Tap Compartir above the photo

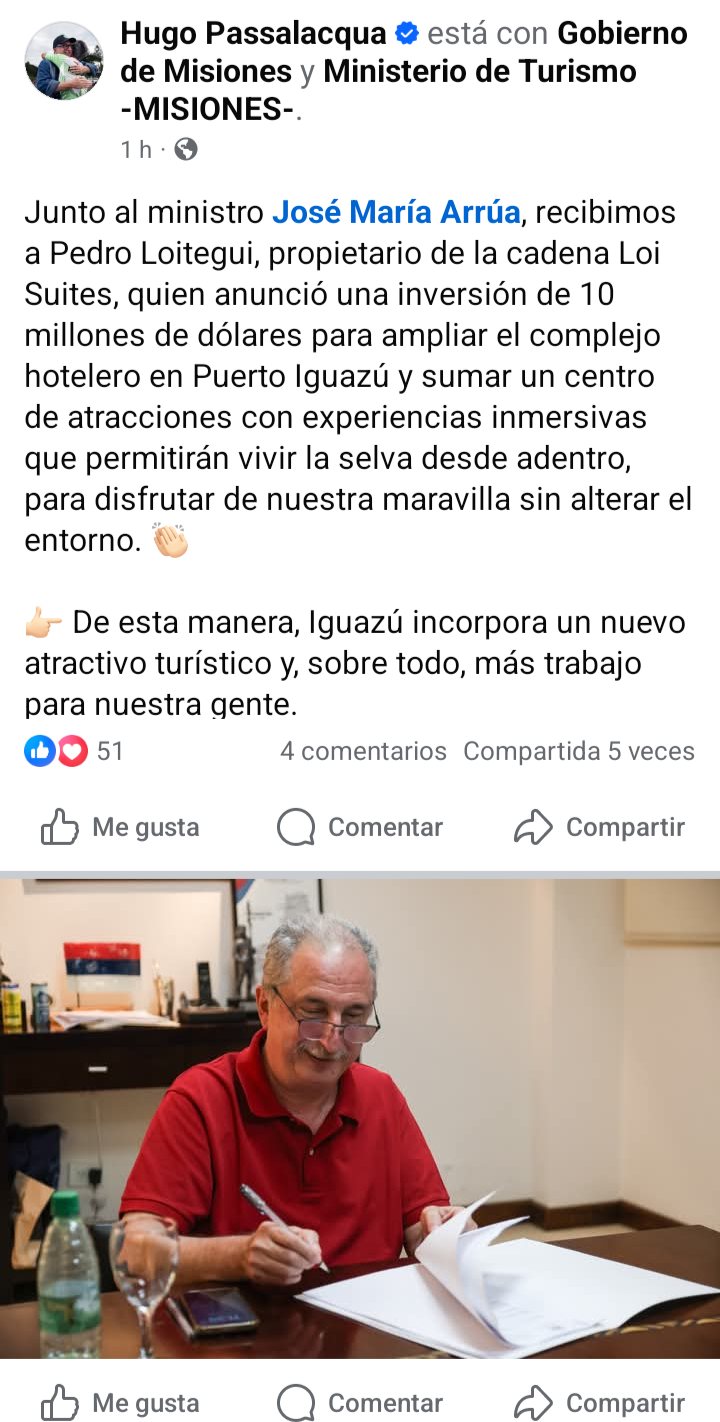pyautogui.click(x=600, y=827)
